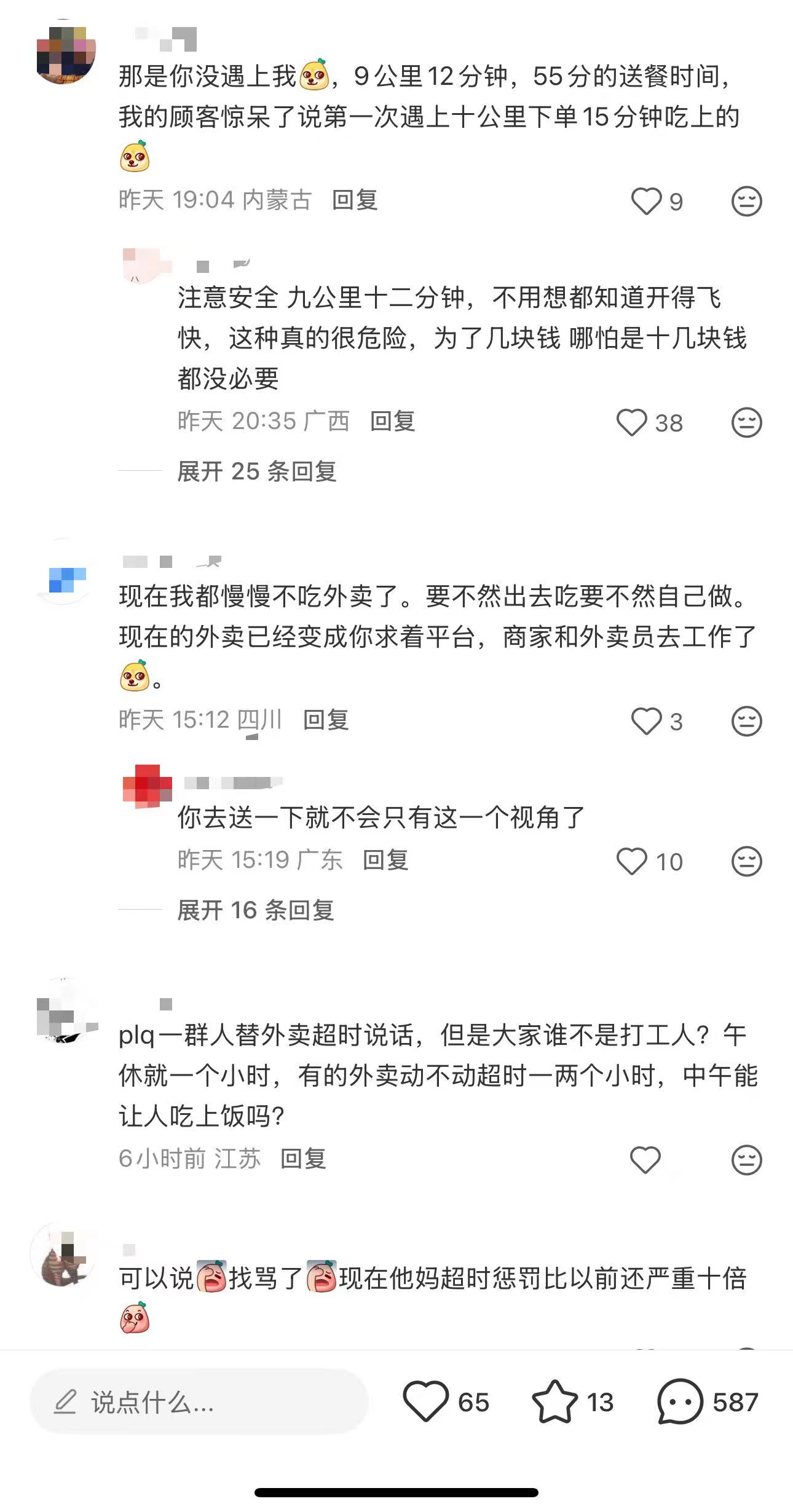Reply to the 昨天 15:12 四川 comment
The height and width of the screenshot is (1512, 793).
coord(326,720)
